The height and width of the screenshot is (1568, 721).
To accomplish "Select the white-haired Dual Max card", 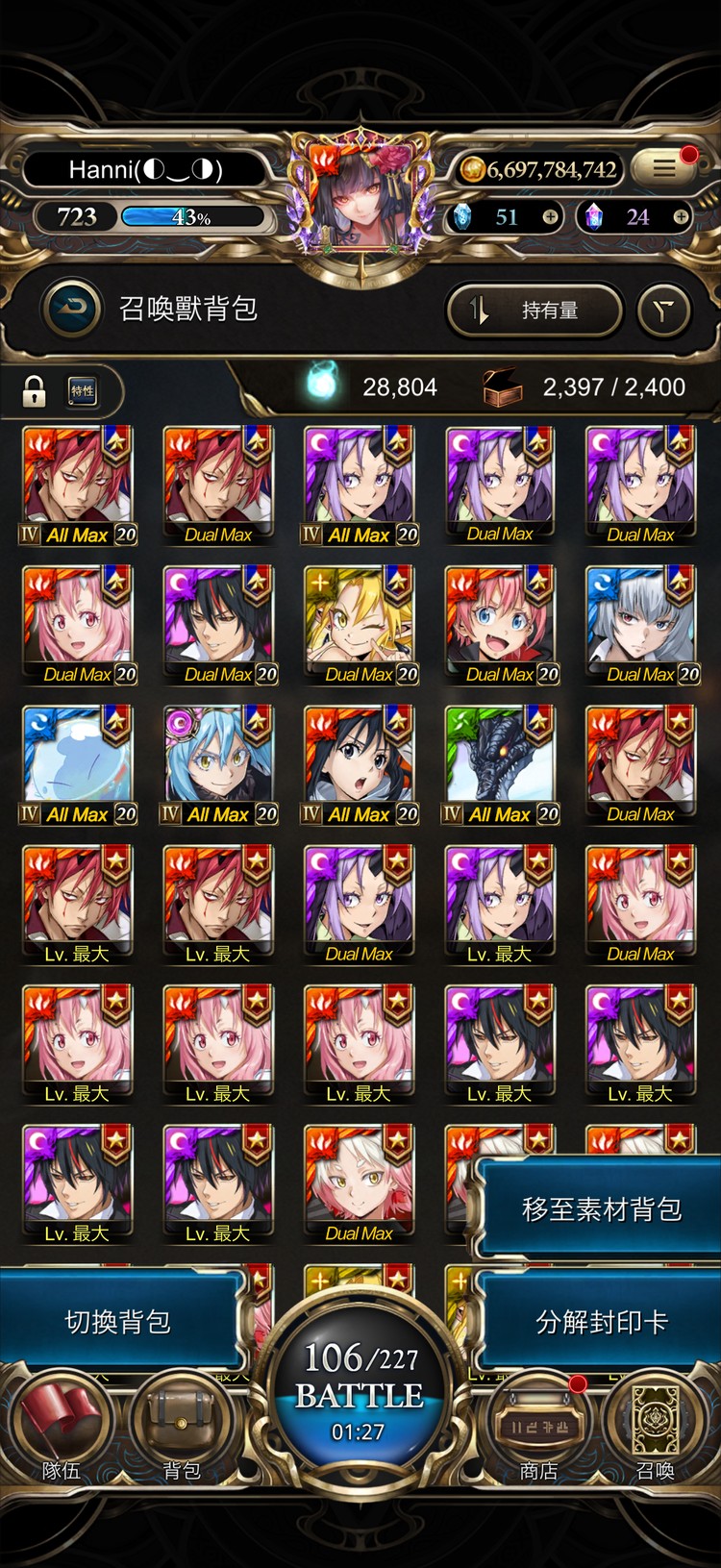I will [359, 1182].
